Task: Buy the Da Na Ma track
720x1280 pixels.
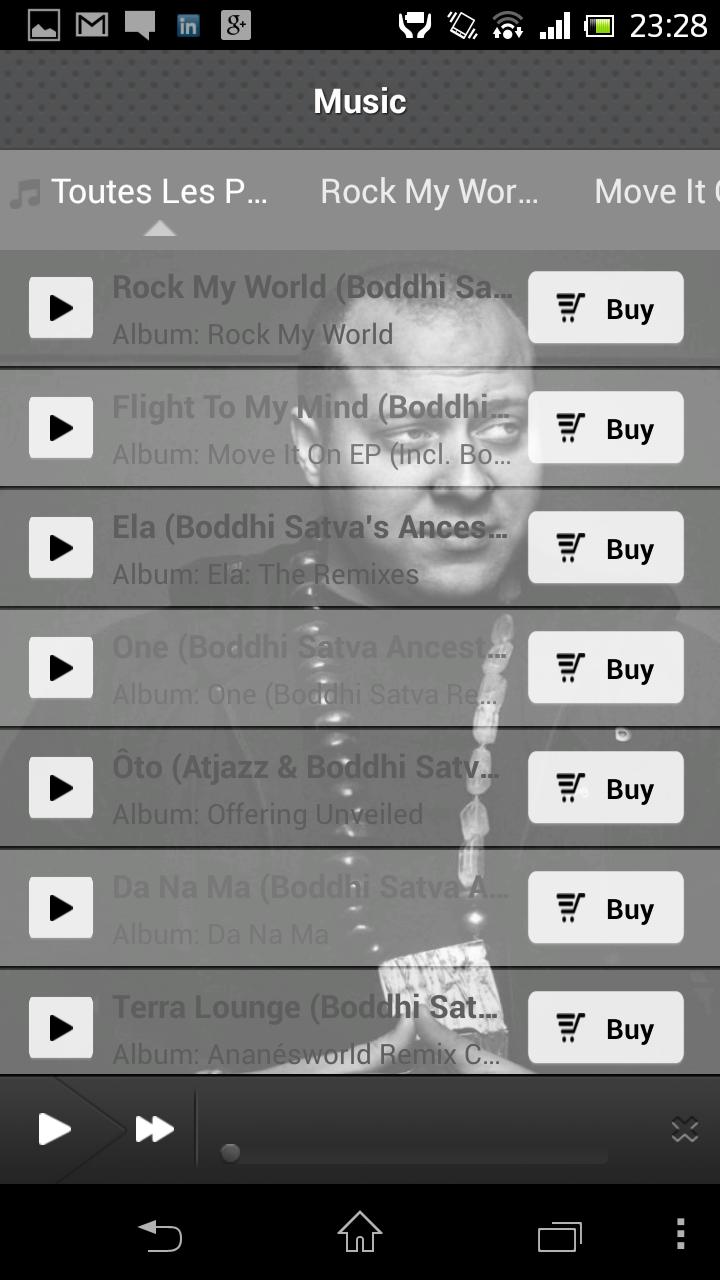Action: [x=605, y=908]
